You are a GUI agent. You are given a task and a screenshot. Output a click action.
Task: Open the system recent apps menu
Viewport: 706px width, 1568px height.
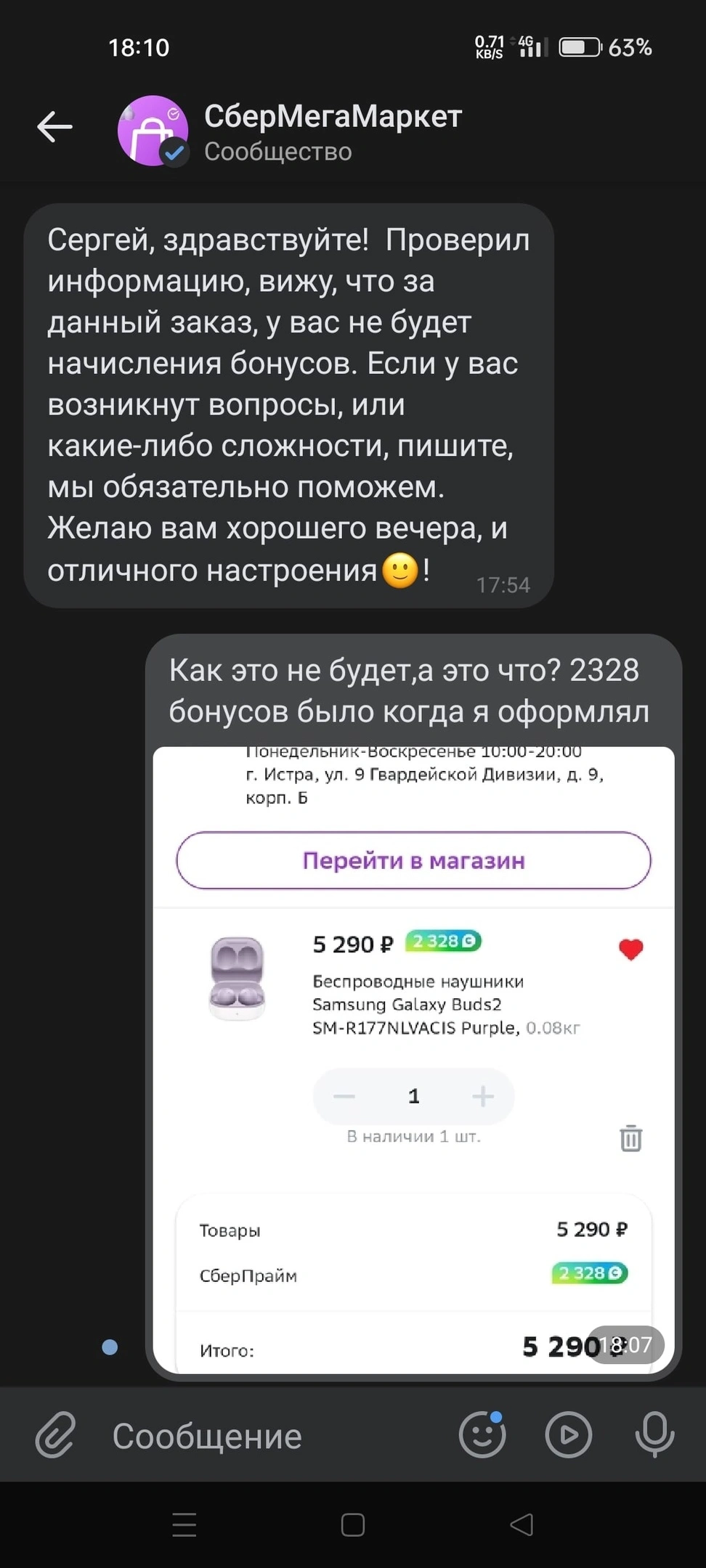[184, 1524]
